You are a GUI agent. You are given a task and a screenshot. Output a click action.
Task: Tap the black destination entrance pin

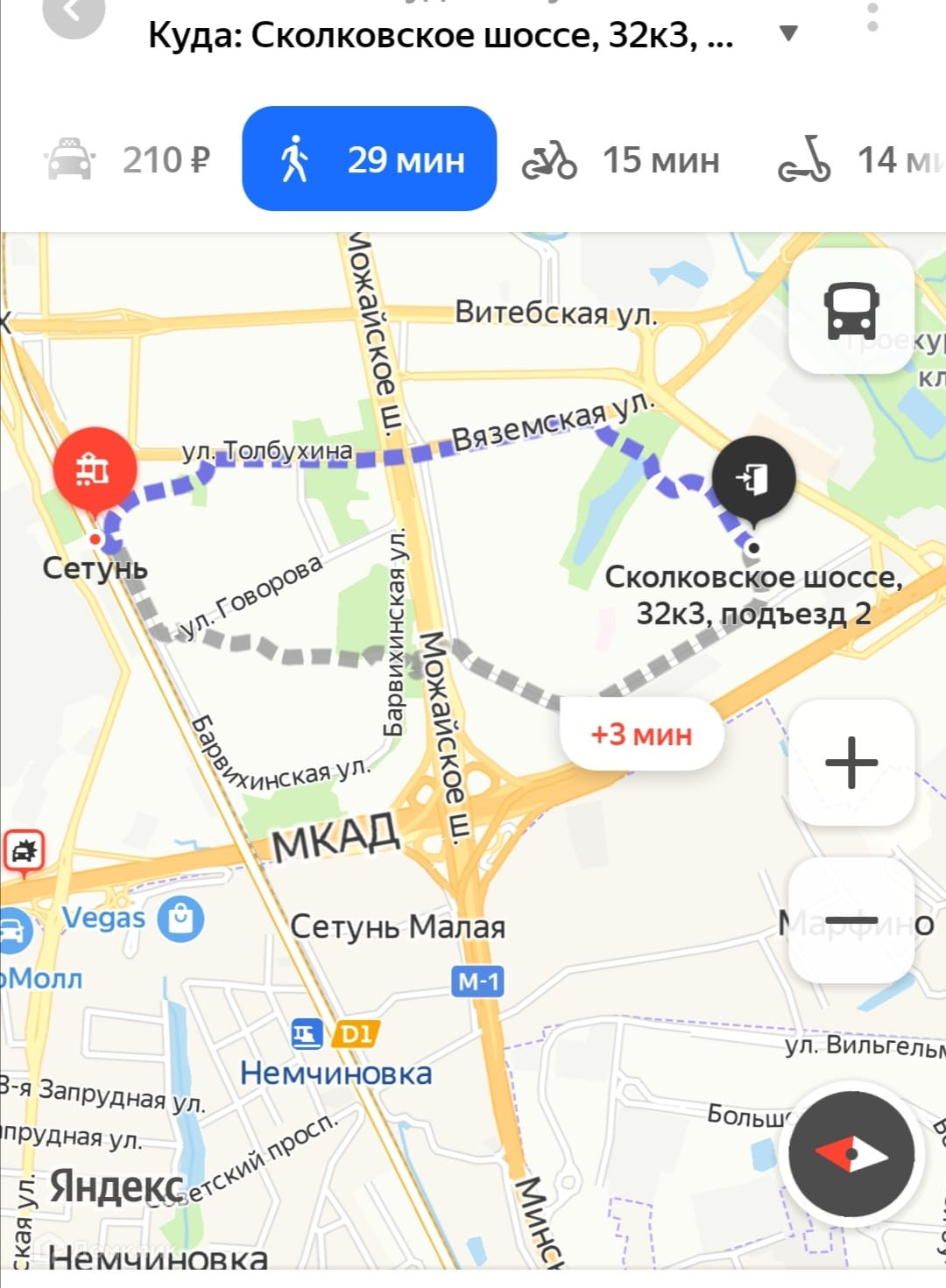(x=753, y=479)
